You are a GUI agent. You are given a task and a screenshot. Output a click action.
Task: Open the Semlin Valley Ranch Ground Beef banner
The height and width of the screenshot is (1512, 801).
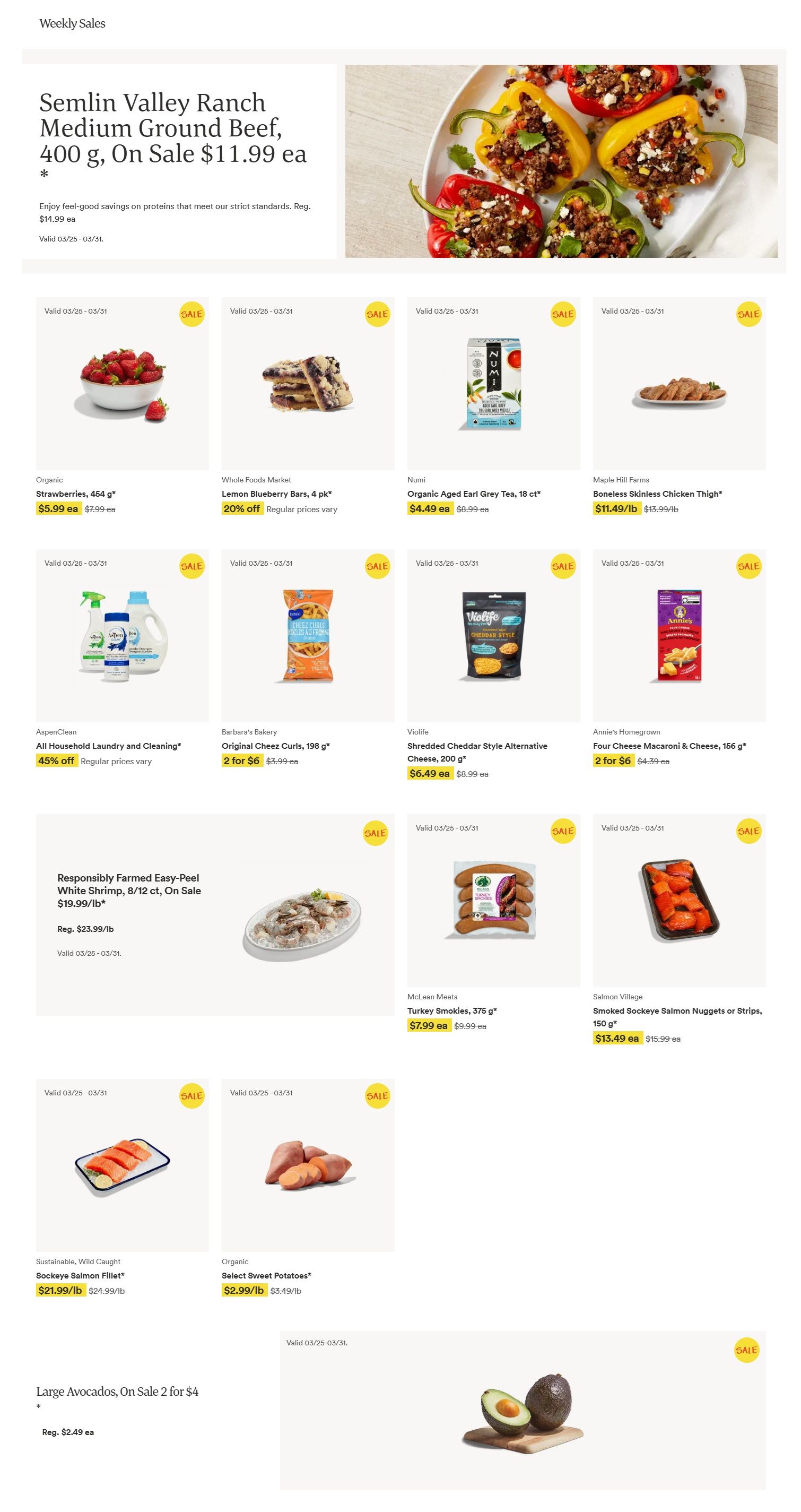[x=404, y=161]
